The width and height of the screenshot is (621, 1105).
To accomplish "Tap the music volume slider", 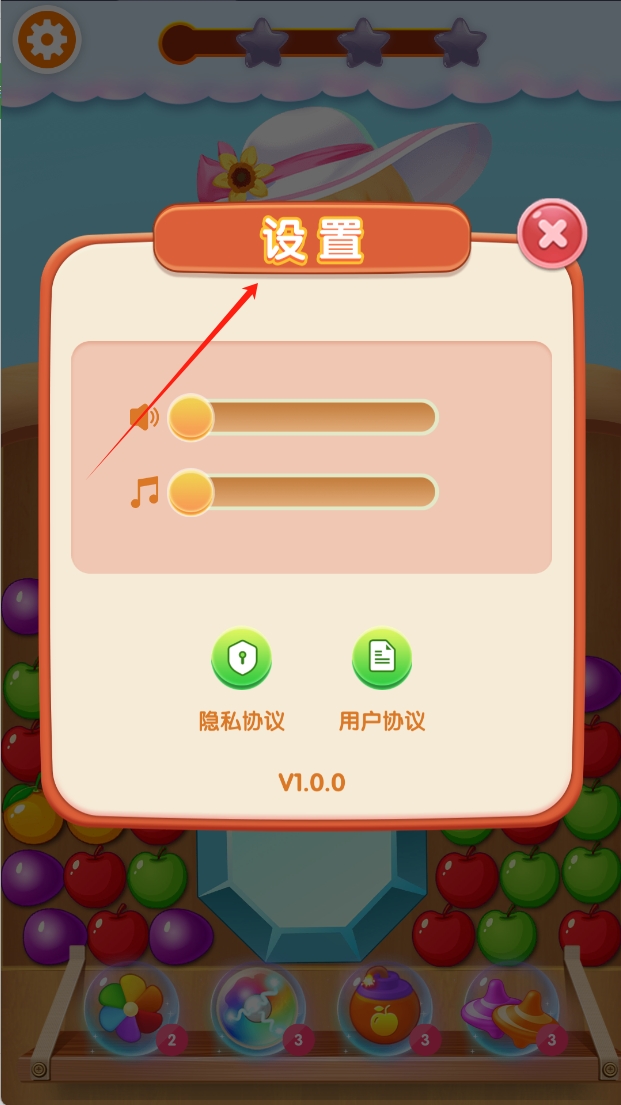I will point(303,492).
